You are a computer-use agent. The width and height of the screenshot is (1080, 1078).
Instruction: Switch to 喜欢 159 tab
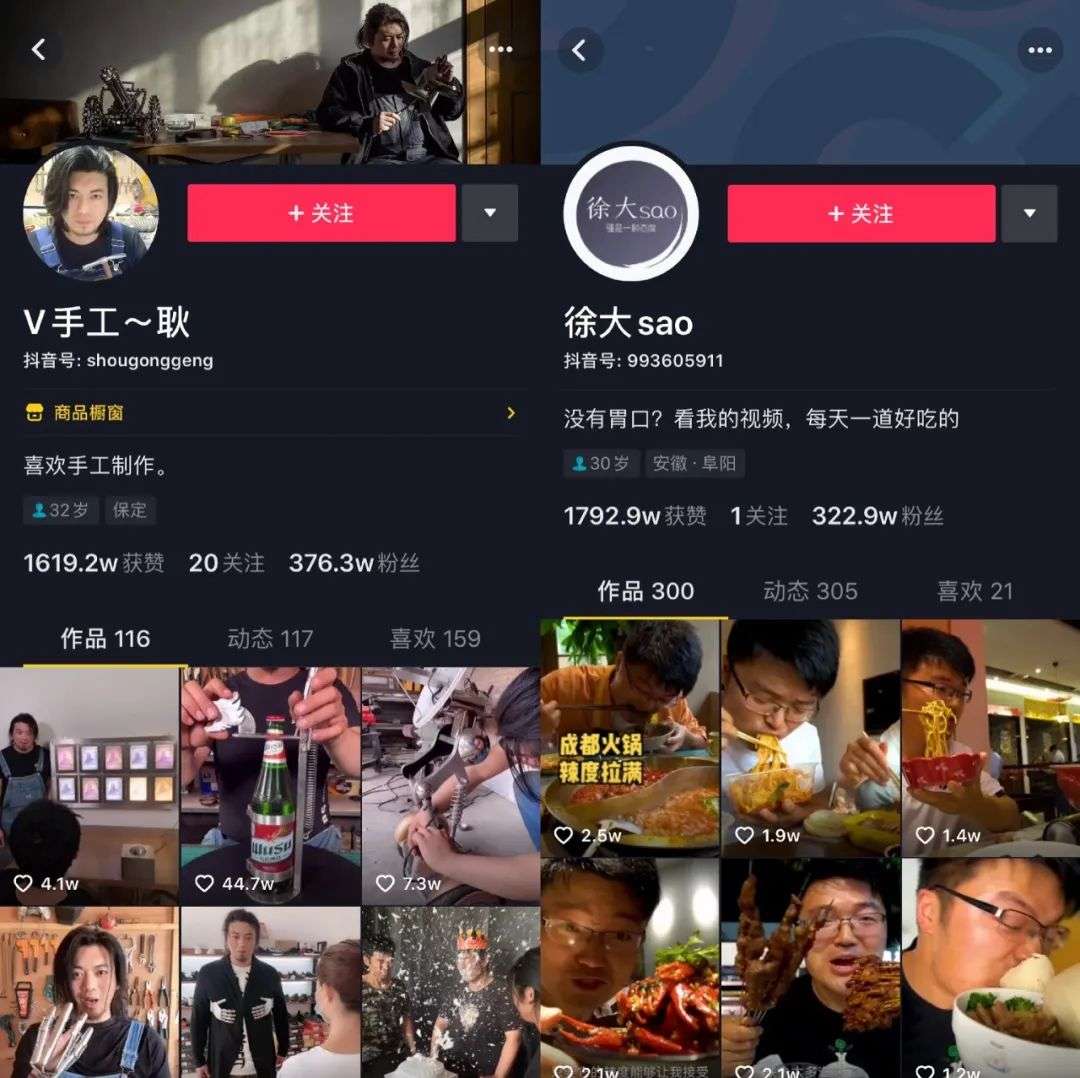(x=435, y=639)
